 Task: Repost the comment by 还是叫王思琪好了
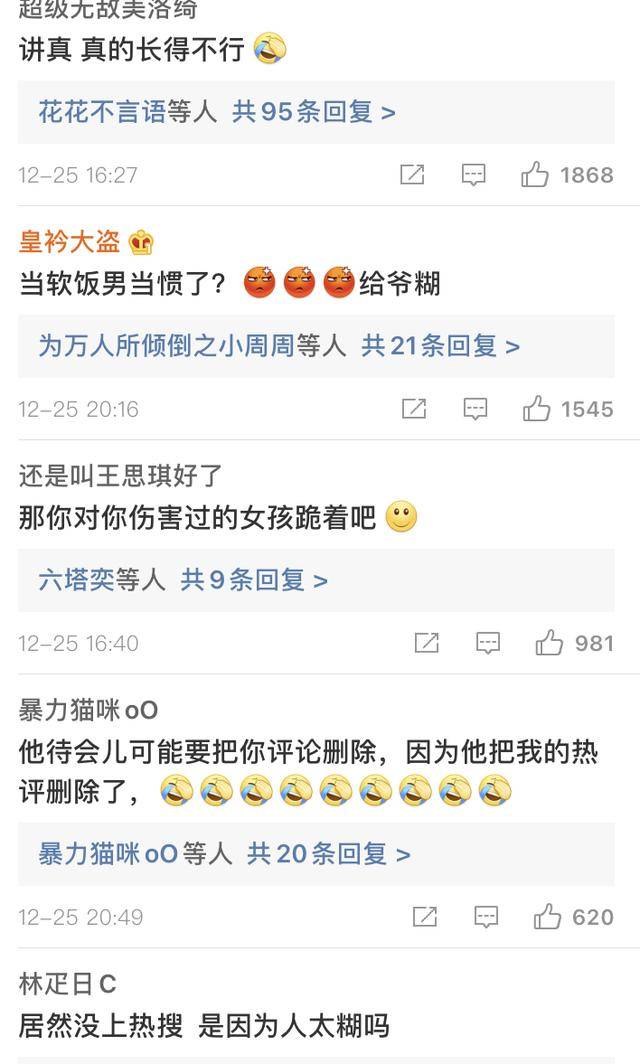point(427,643)
